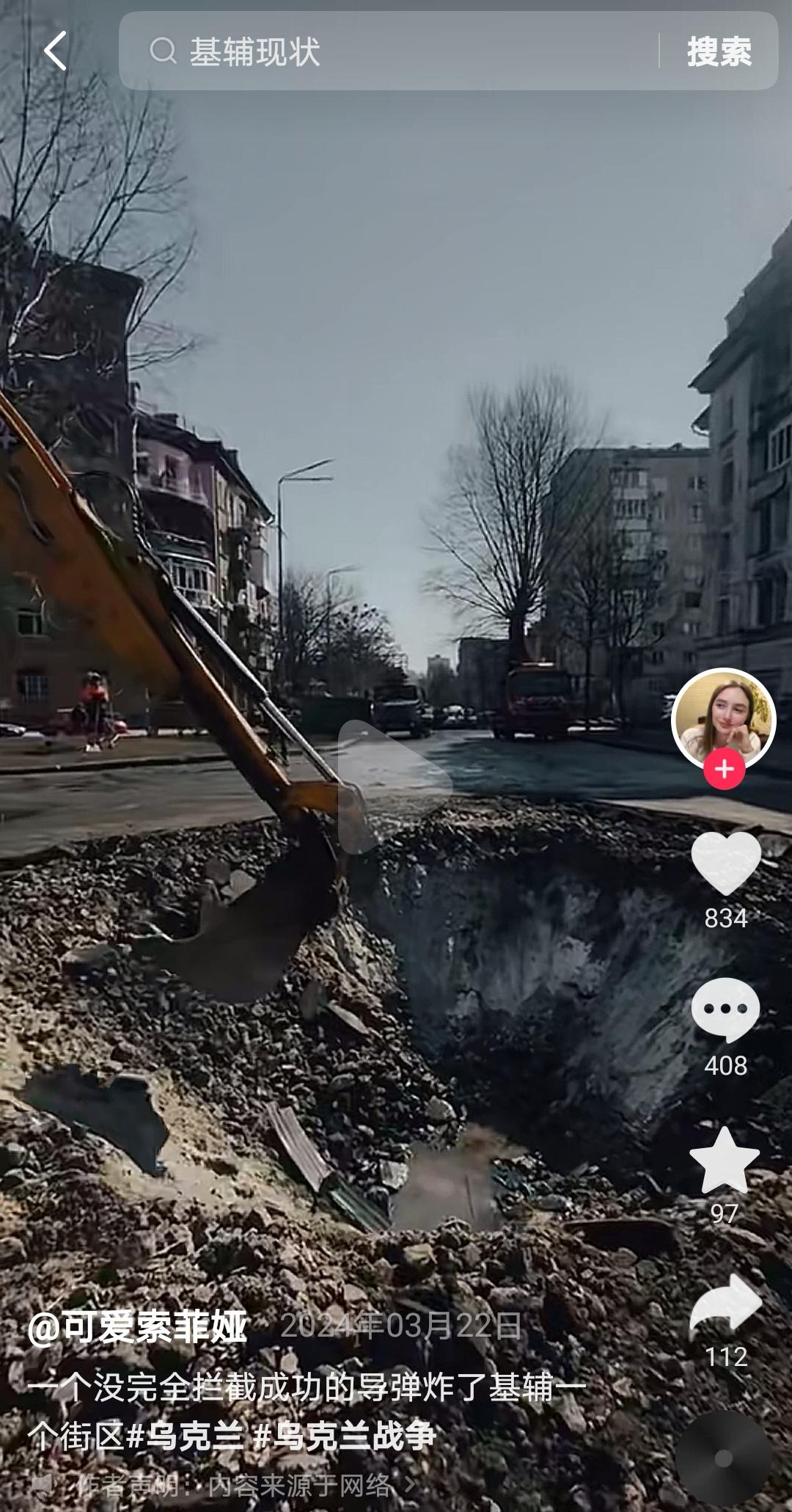The width and height of the screenshot is (792, 1512).
Task: Go back using the top-left arrow
Action: point(56,51)
